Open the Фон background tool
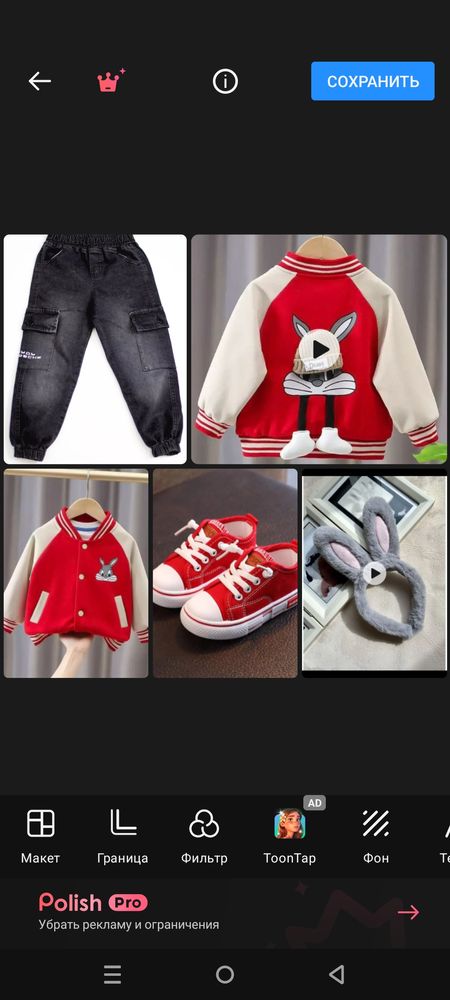Viewport: 450px width, 1000px height. point(376,836)
